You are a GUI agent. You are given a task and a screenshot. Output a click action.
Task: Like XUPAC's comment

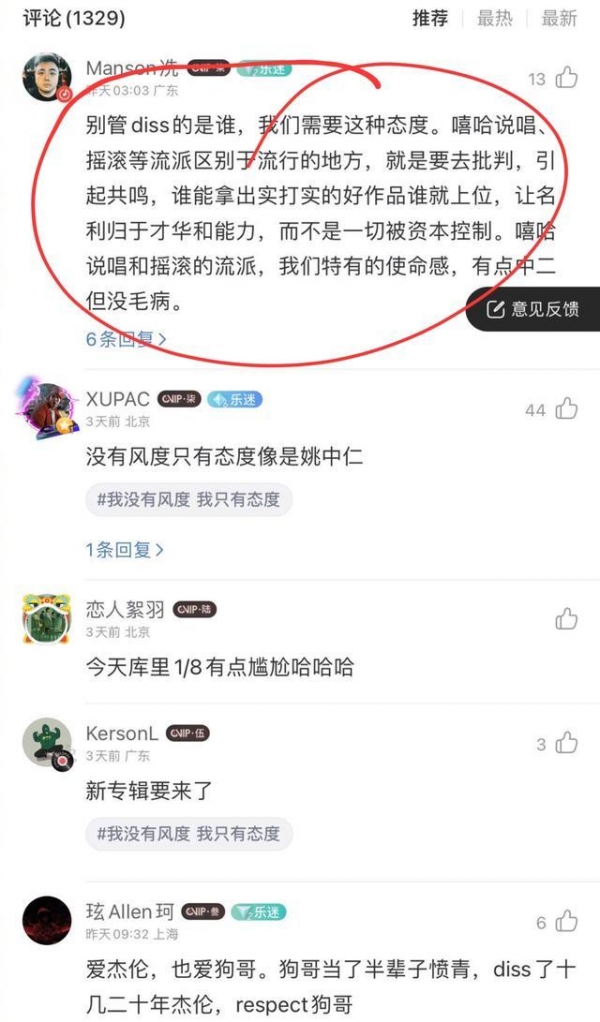(x=566, y=409)
